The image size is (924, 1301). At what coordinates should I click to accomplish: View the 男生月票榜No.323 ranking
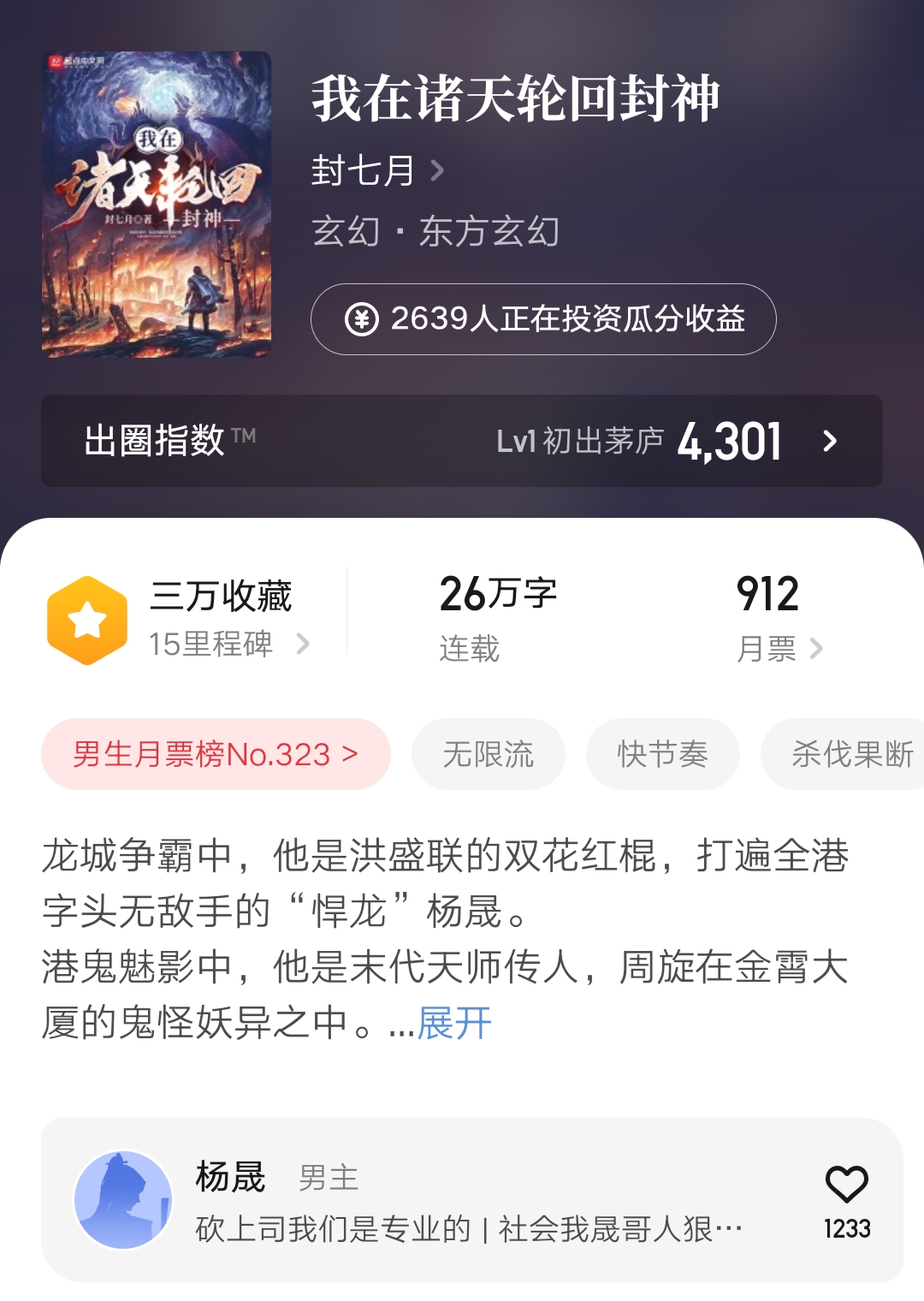point(216,753)
